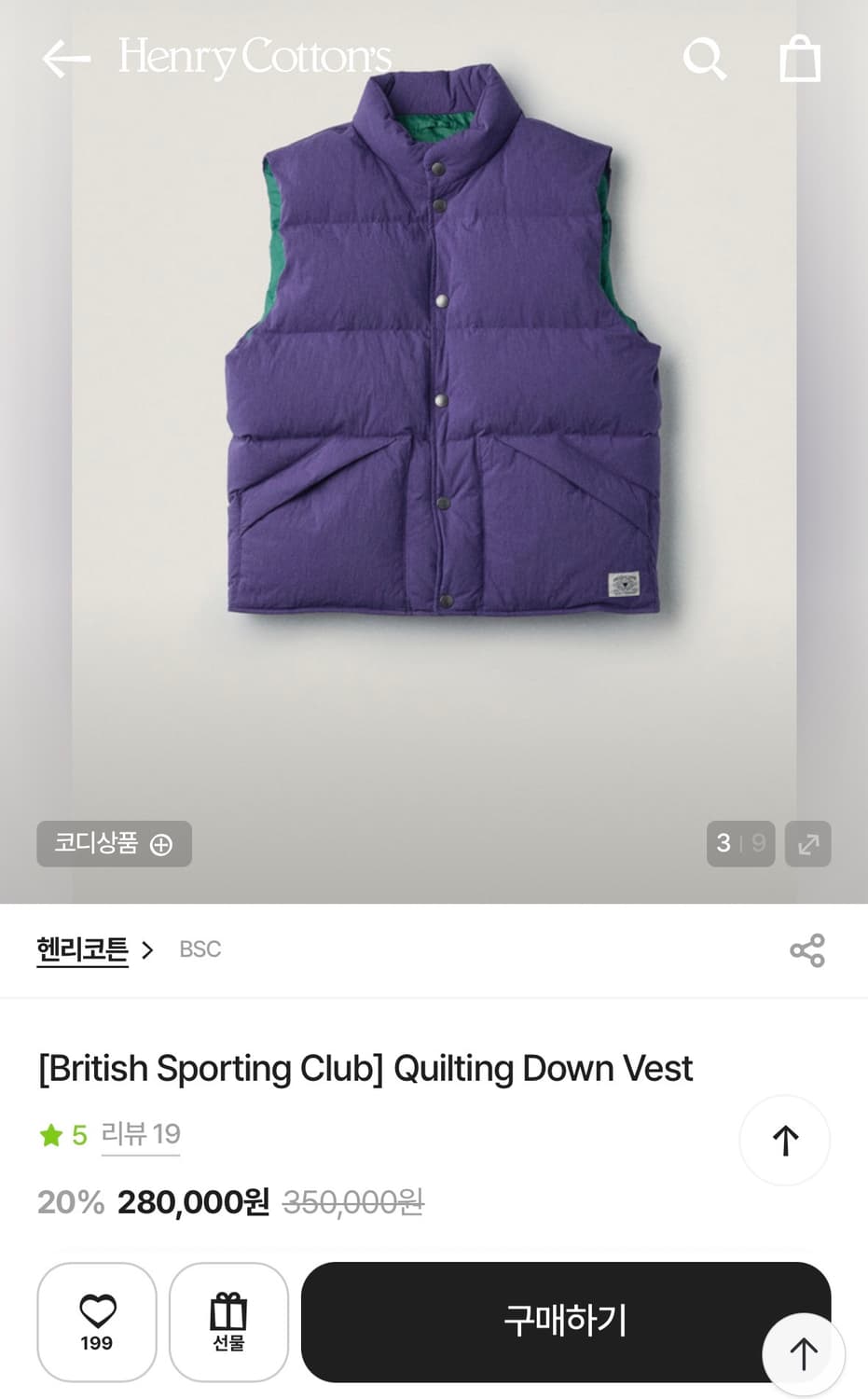Tap the back arrow icon
The height and width of the screenshot is (1399, 868).
coord(65,58)
